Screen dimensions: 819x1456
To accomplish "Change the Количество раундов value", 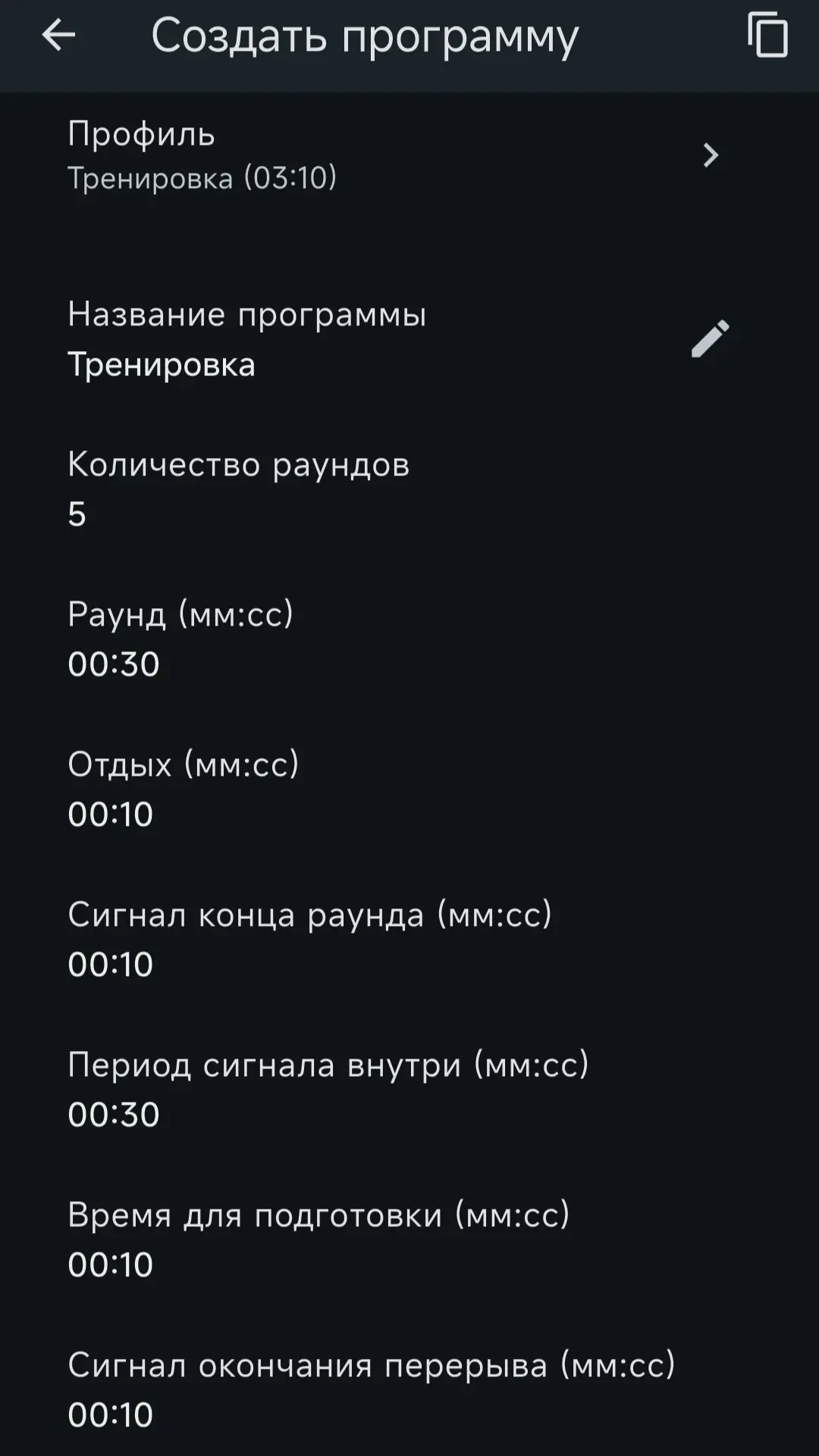I will point(409,489).
